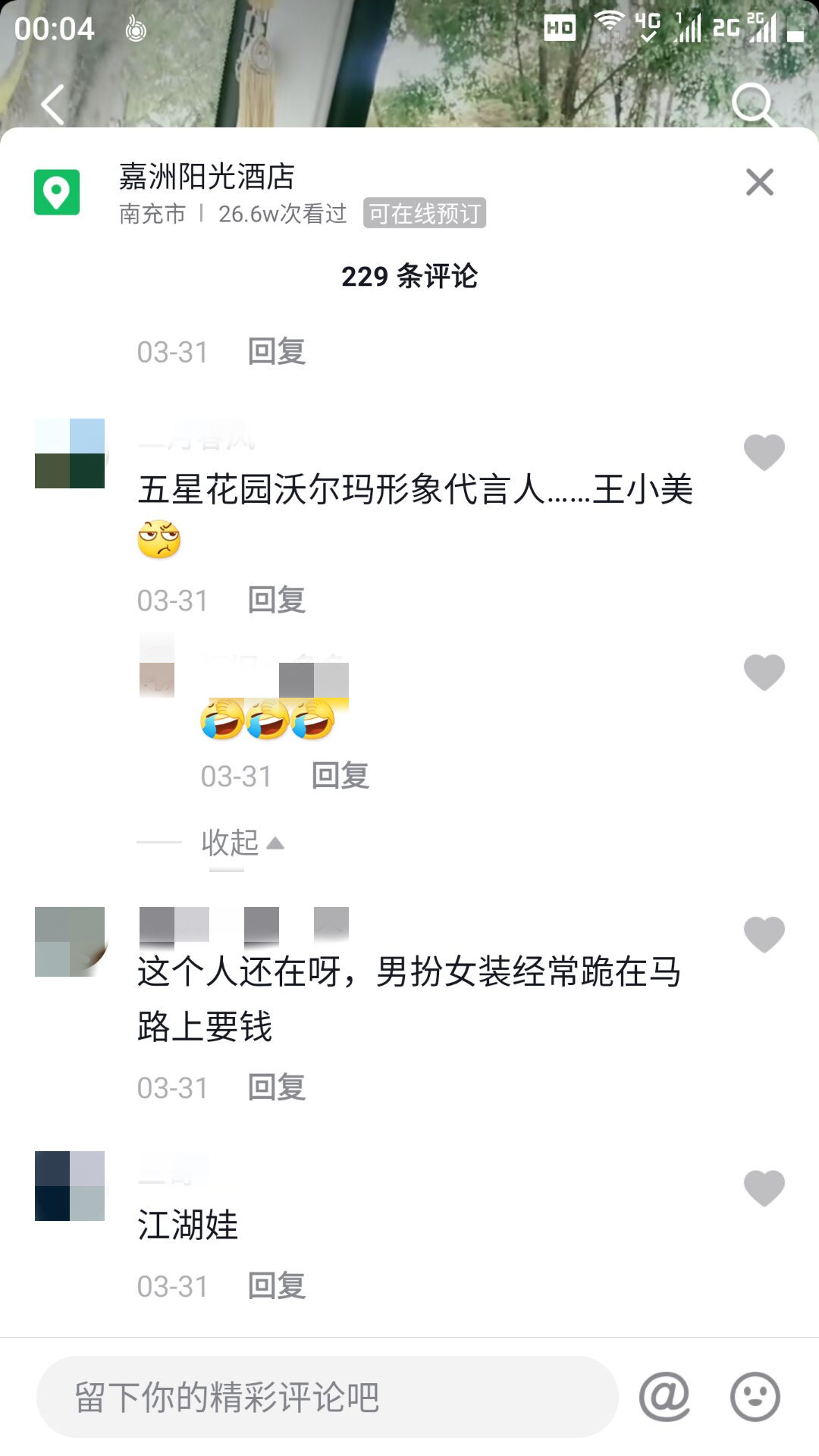Reply to the laughing emoji comment
This screenshot has width=819, height=1456.
[340, 776]
